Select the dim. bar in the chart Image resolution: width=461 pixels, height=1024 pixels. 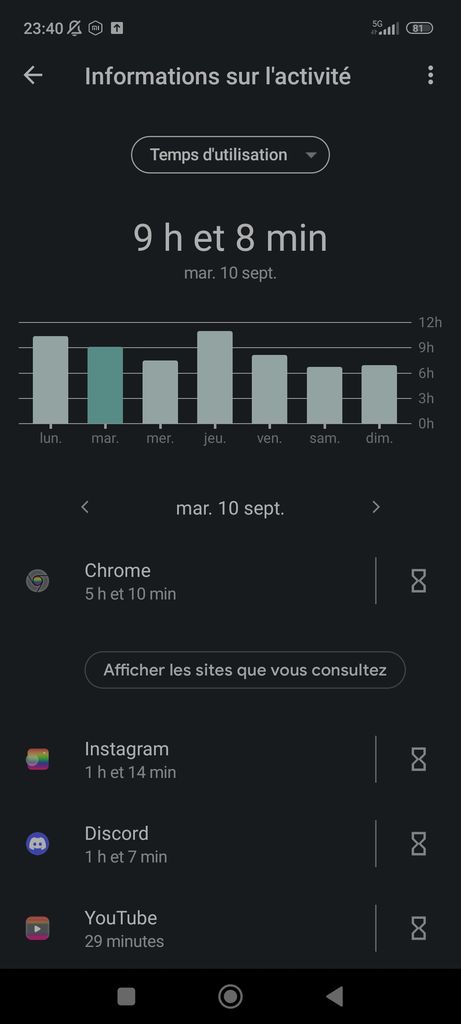(x=379, y=394)
